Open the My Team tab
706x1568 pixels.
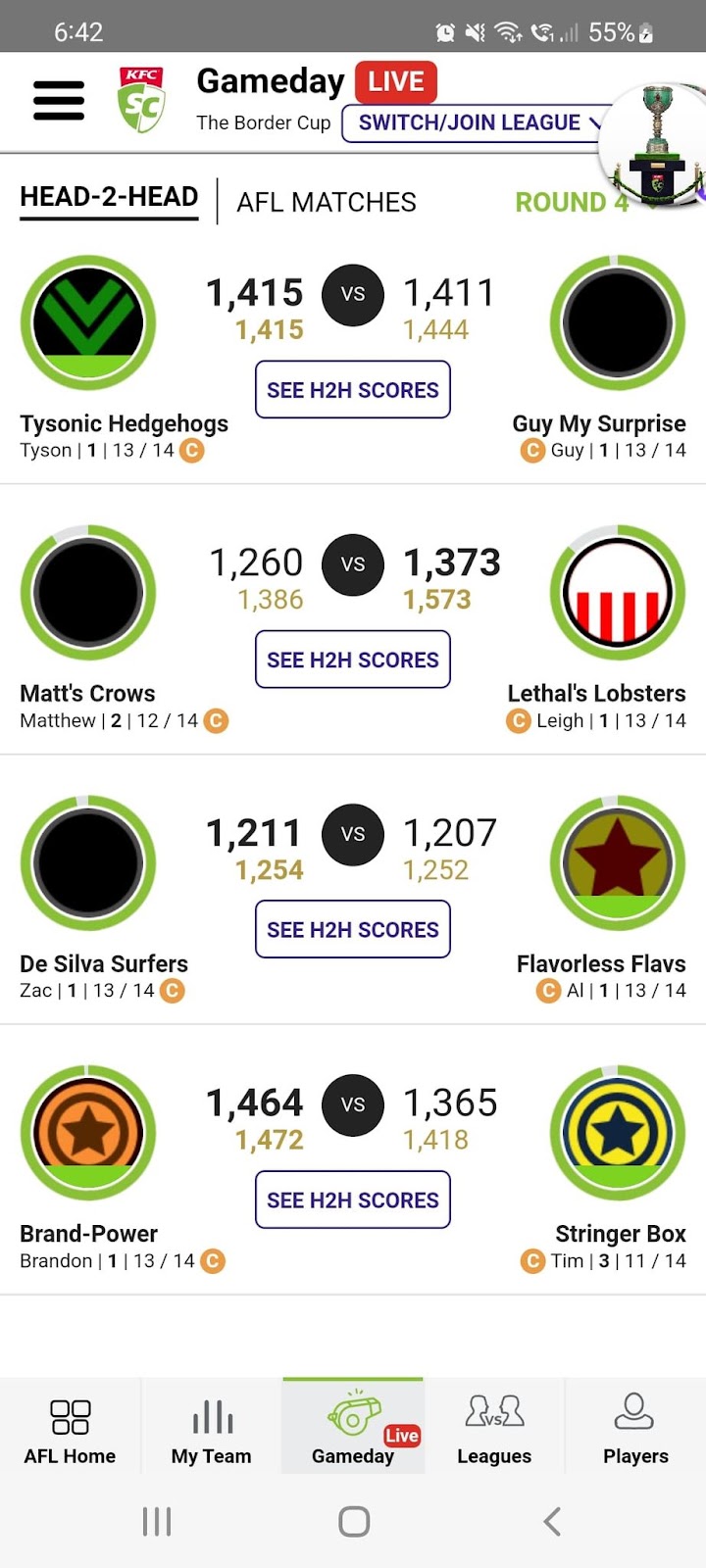click(211, 1431)
